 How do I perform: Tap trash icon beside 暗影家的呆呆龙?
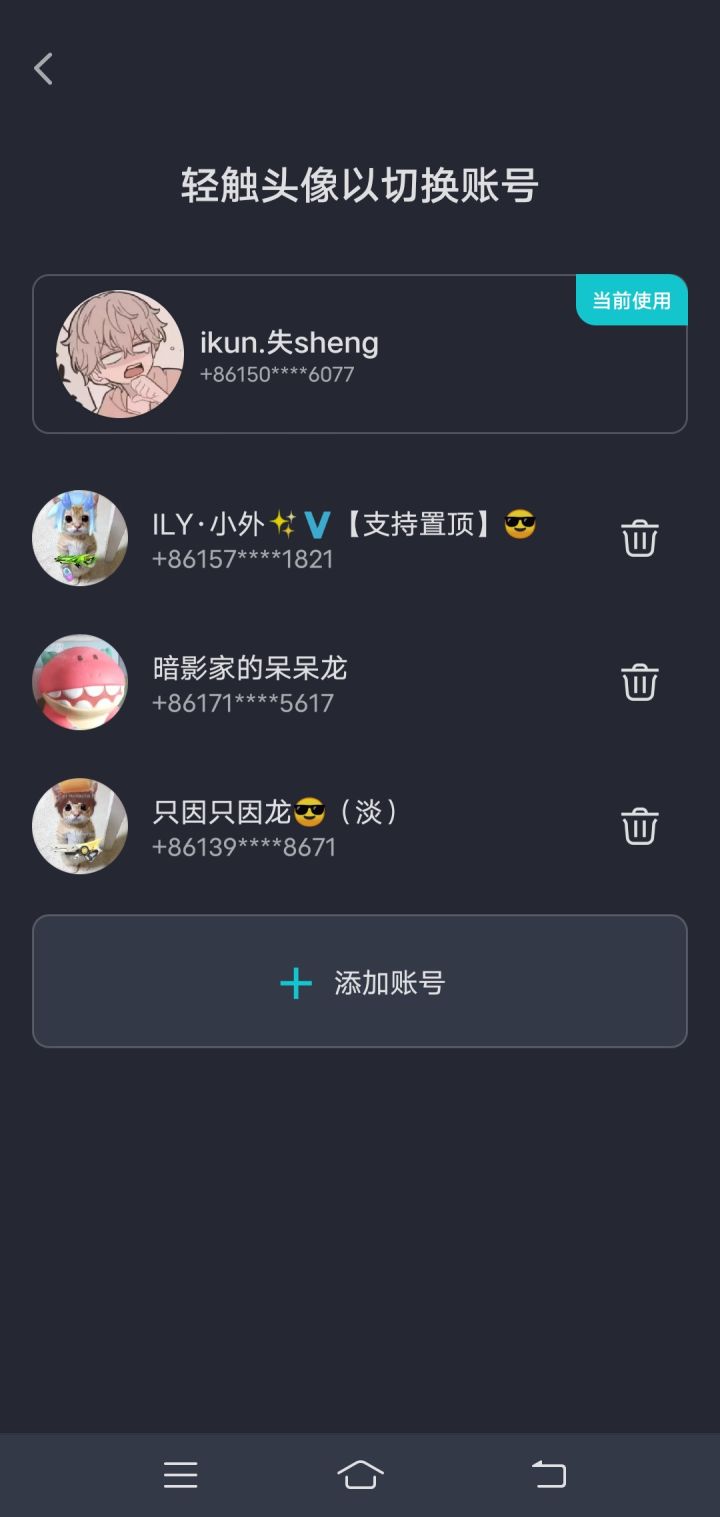639,682
